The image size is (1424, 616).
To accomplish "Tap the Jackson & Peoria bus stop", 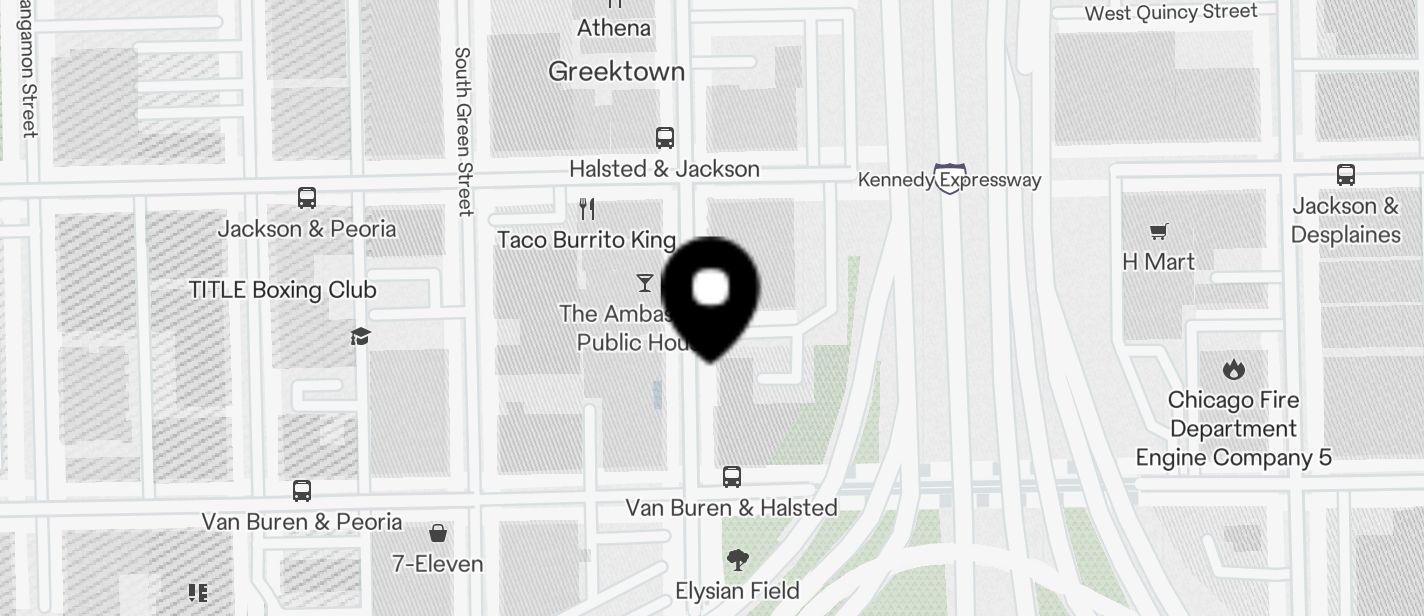I will pyautogui.click(x=307, y=198).
